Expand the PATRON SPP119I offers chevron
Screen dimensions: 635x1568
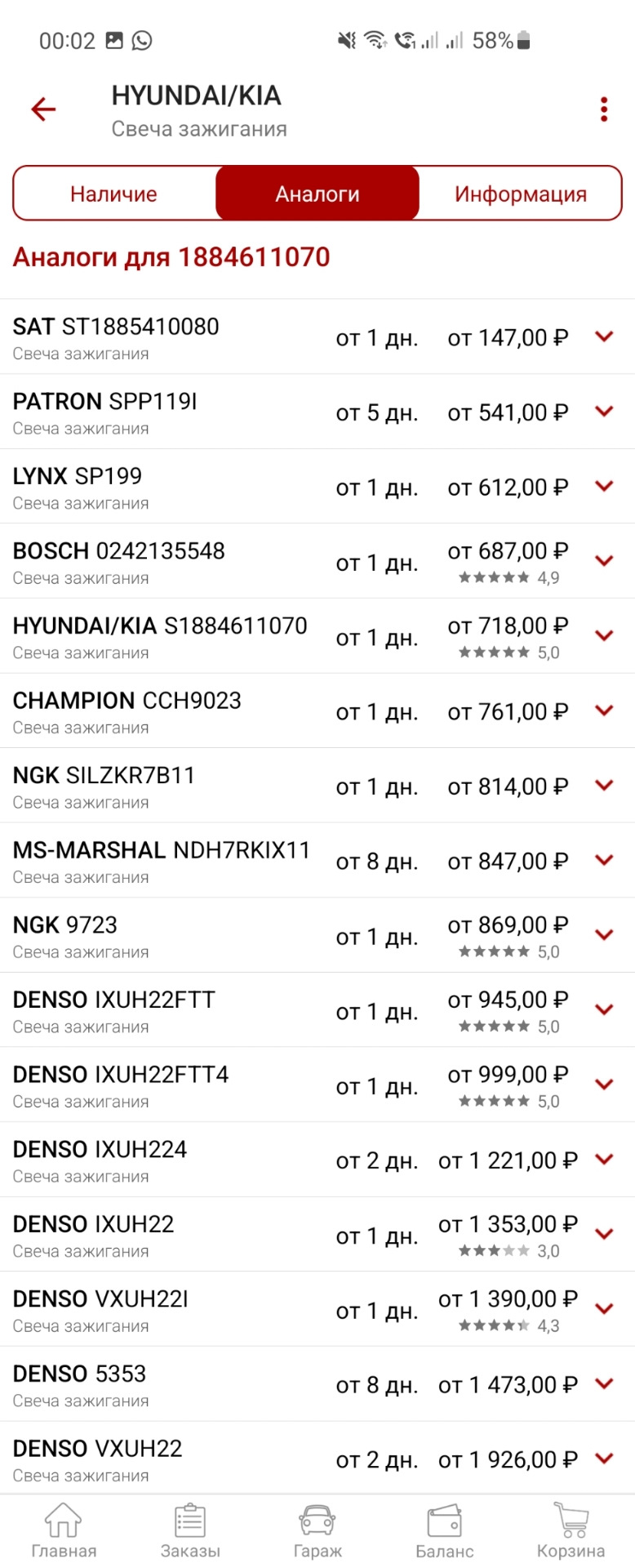604,412
